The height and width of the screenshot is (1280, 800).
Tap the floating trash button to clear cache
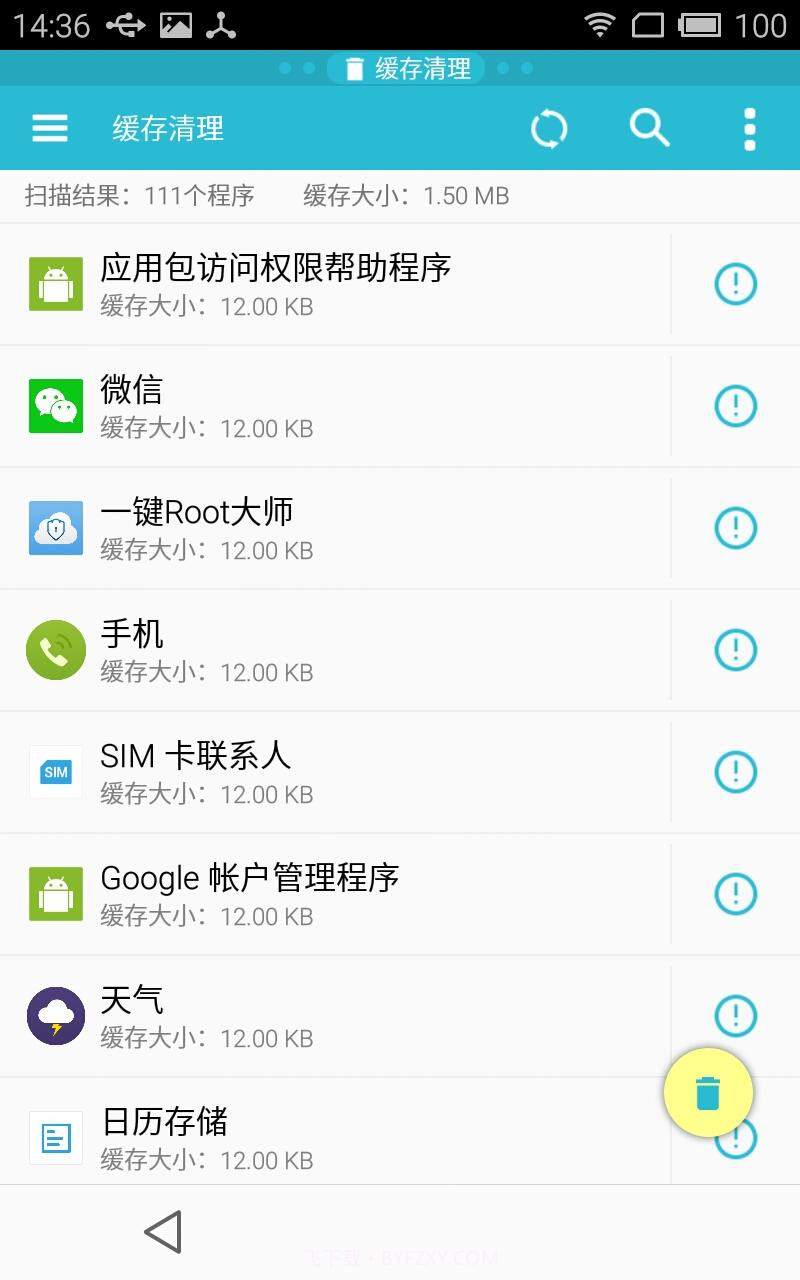point(708,1092)
